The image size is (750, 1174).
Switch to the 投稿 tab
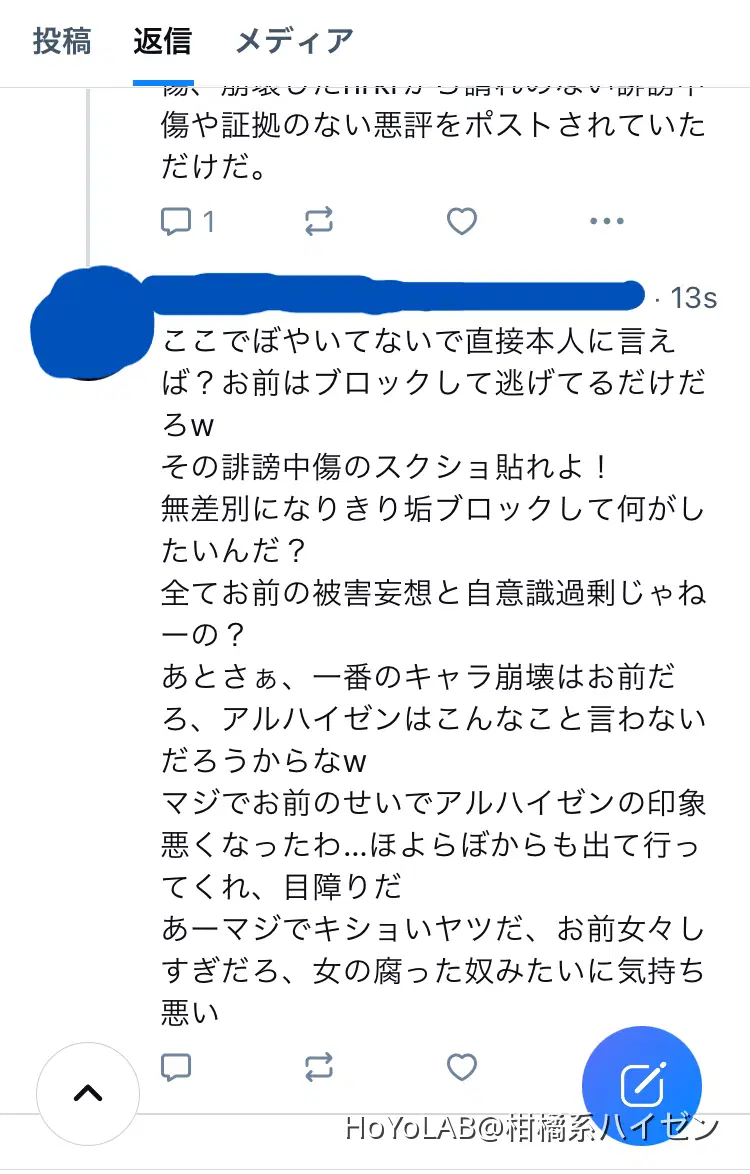(x=62, y=41)
